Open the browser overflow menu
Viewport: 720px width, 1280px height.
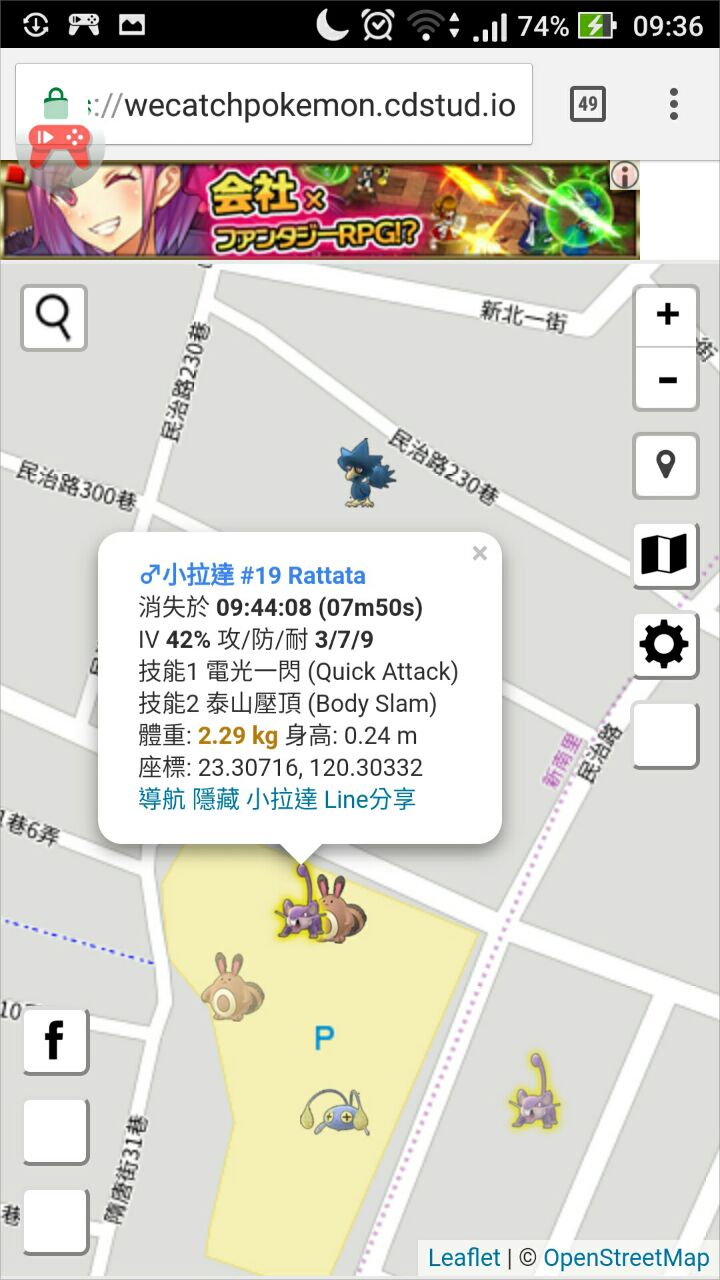[674, 103]
